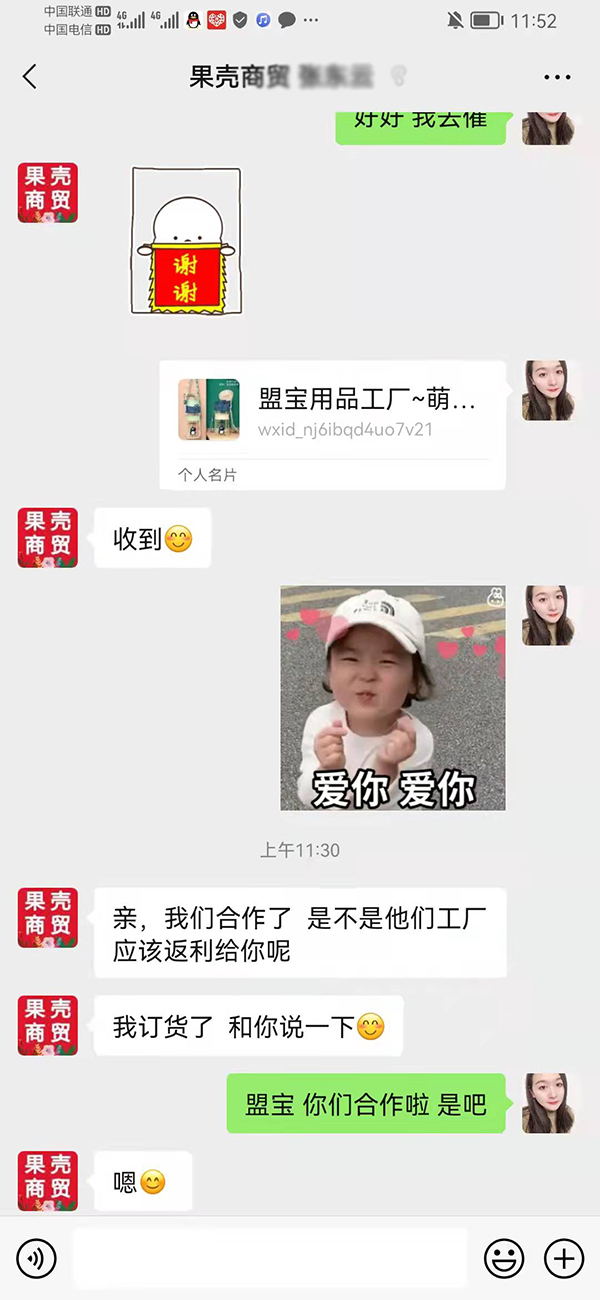600x1300 pixels.
Task: Focus the message text field
Action: click(x=270, y=1257)
